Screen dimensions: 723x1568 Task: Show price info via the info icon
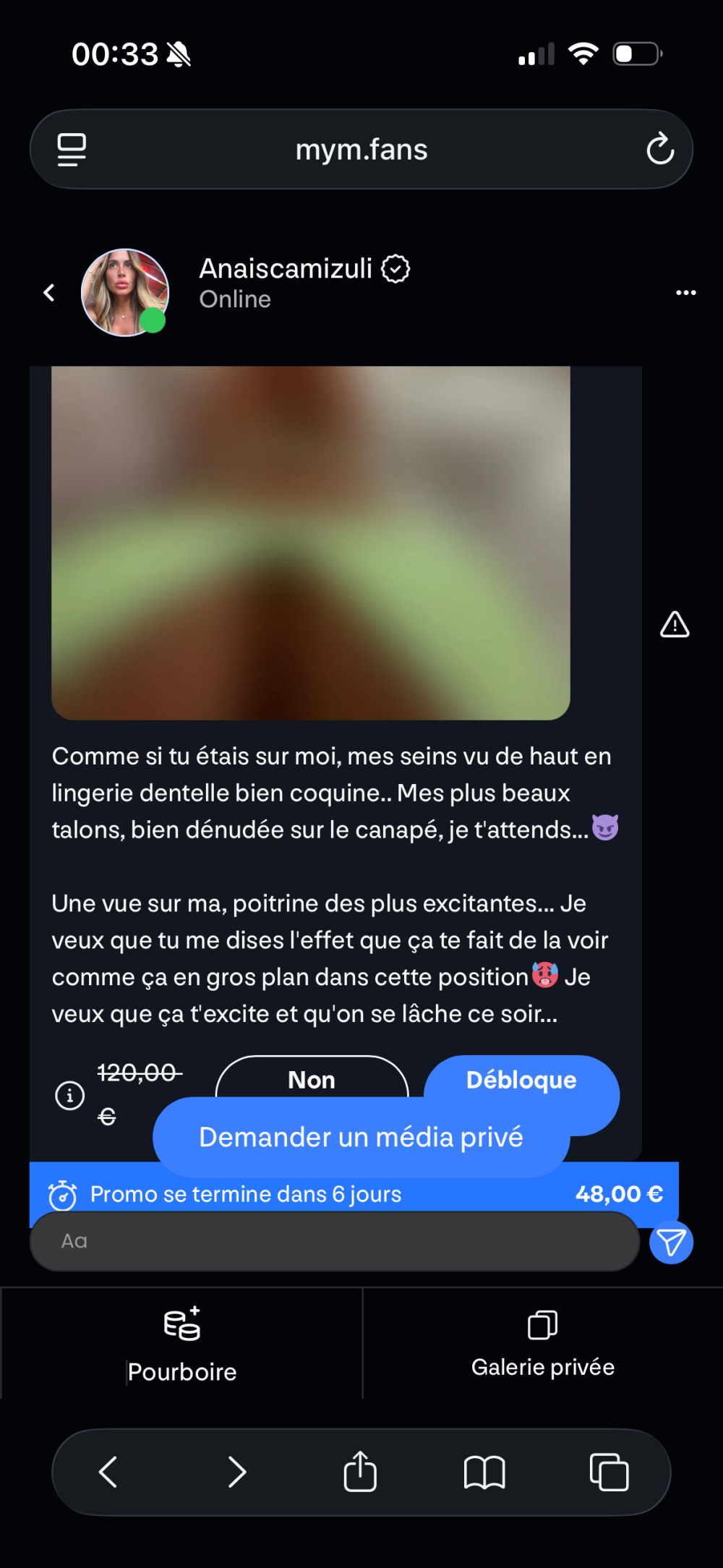click(70, 1096)
